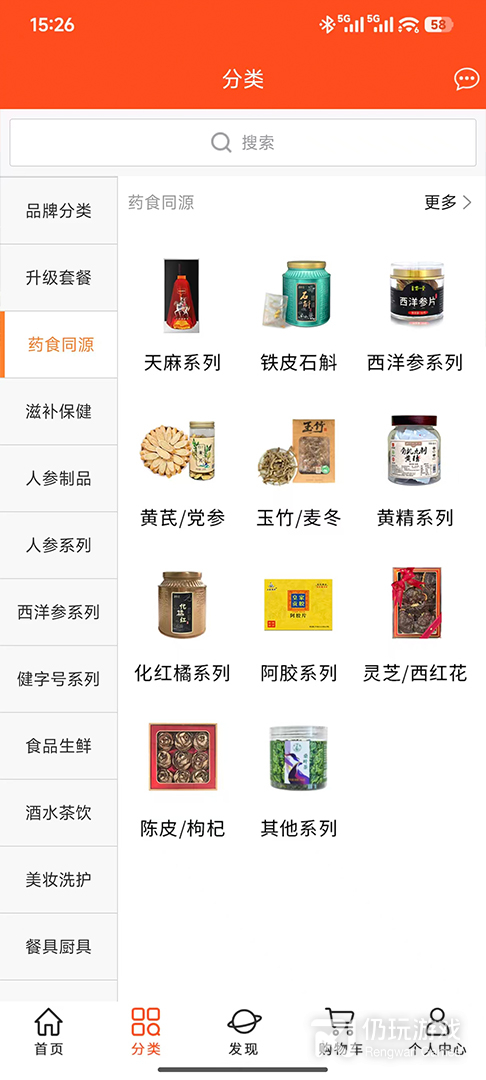The height and width of the screenshot is (1080, 486).
Task: View the 西洋参系列 product tile
Action: (x=415, y=315)
